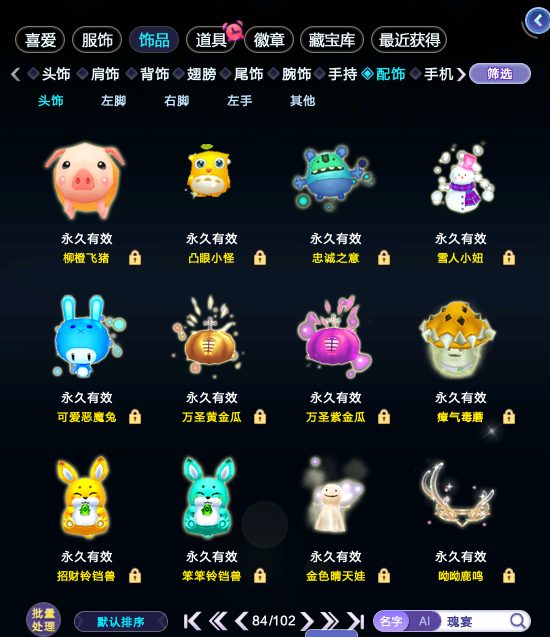
Task: Open the 默认排序 sort dropdown
Action: point(121,622)
